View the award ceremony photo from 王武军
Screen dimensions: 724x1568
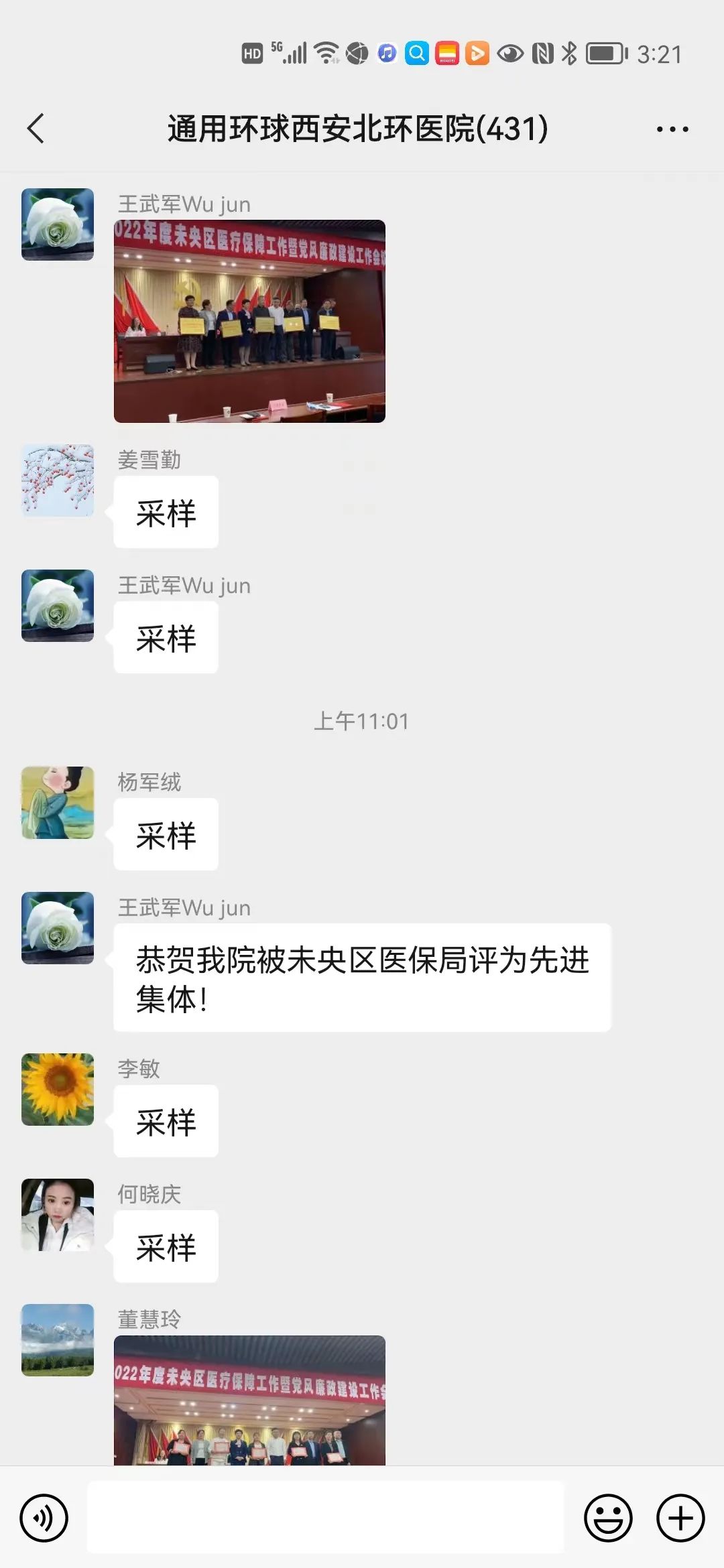click(x=249, y=321)
